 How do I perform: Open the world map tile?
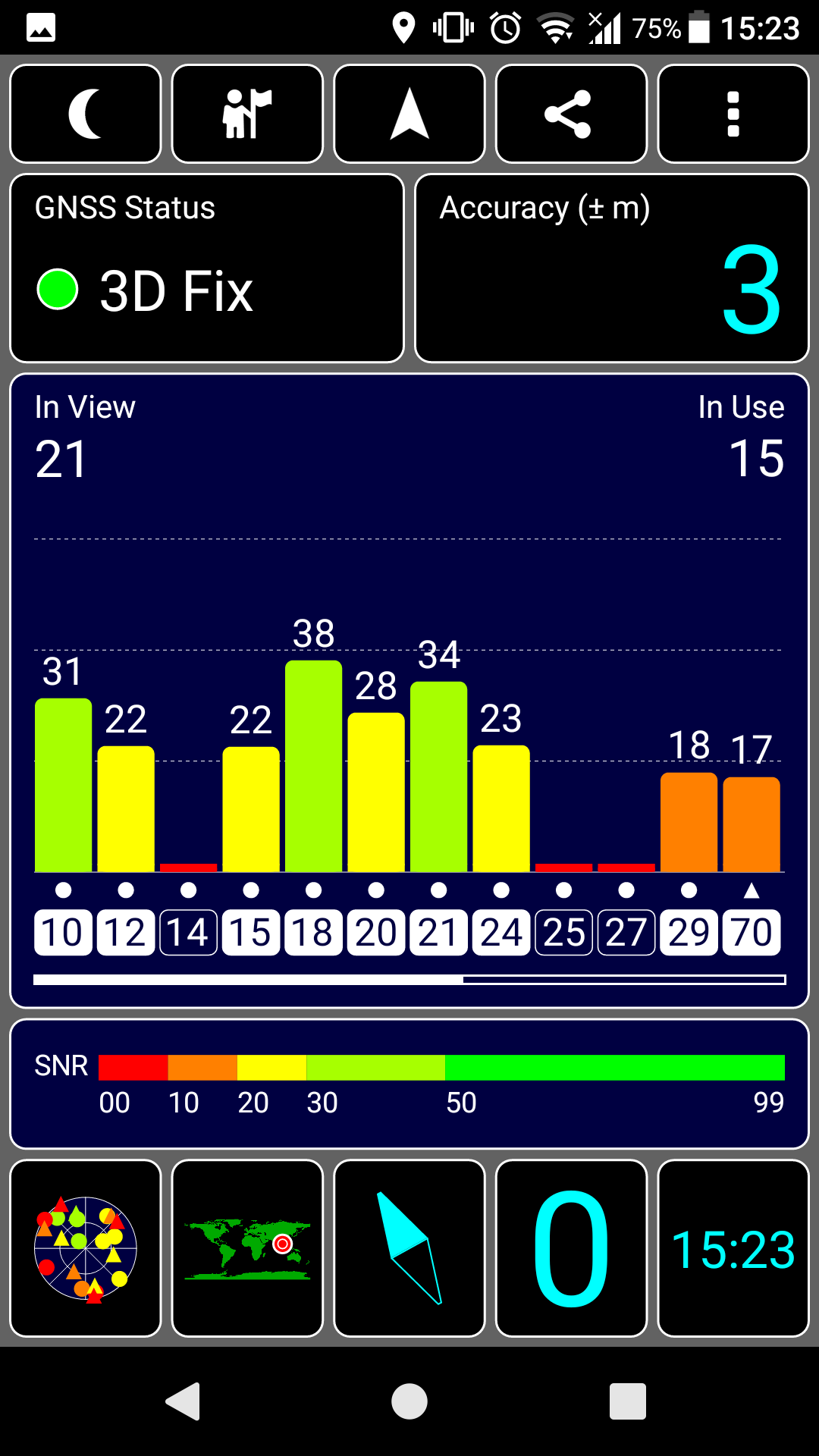(247, 1248)
